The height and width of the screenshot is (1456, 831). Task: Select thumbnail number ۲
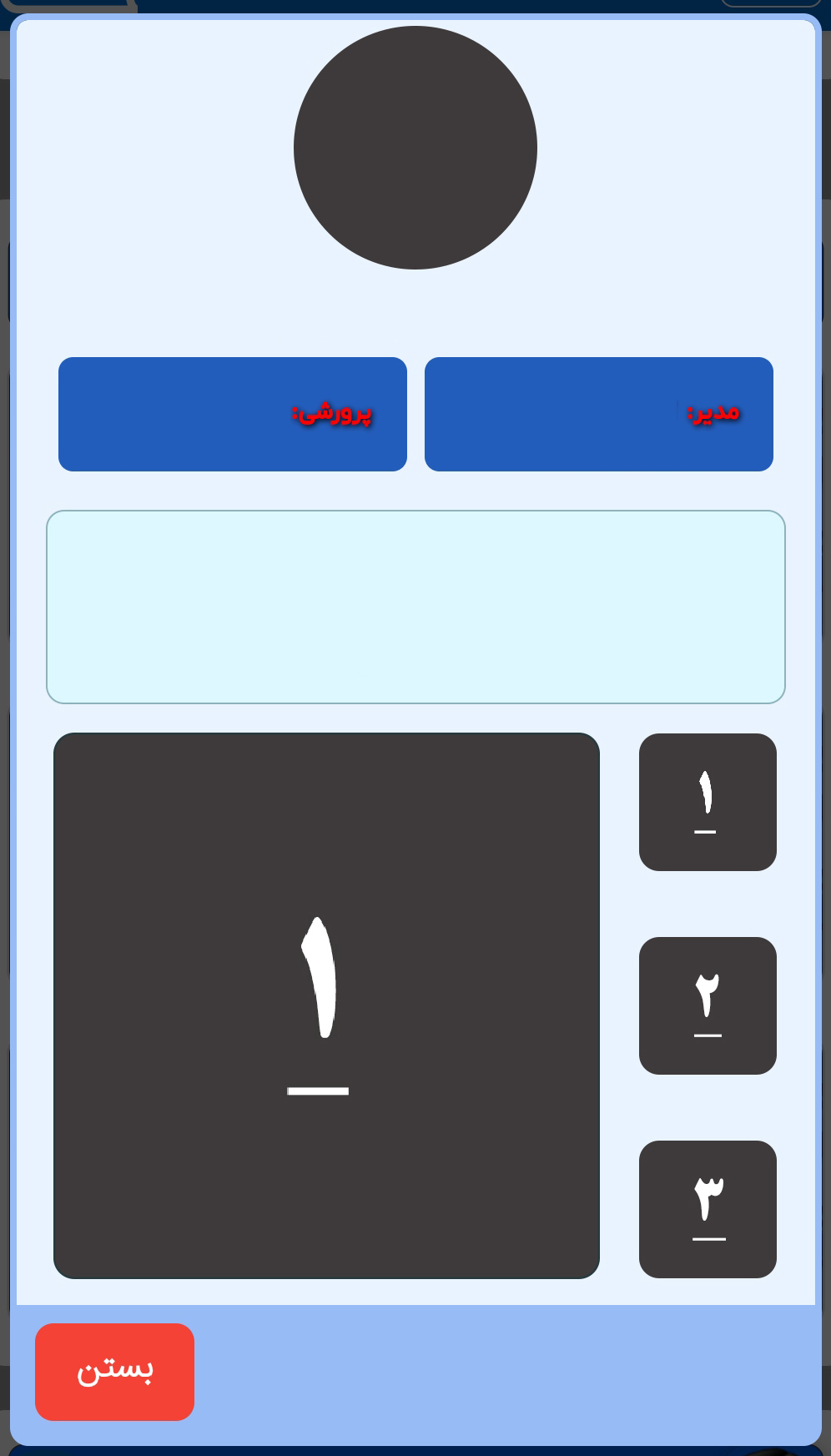click(x=708, y=1005)
